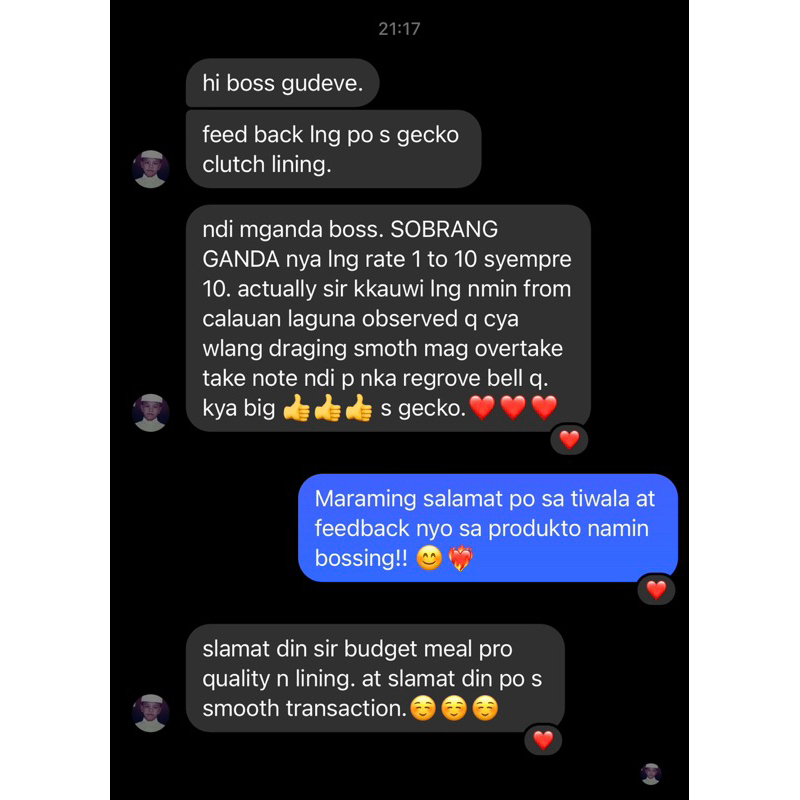Open heart reaction on "smooth transaction" message
Viewport: 800px width, 800px height.
[543, 740]
